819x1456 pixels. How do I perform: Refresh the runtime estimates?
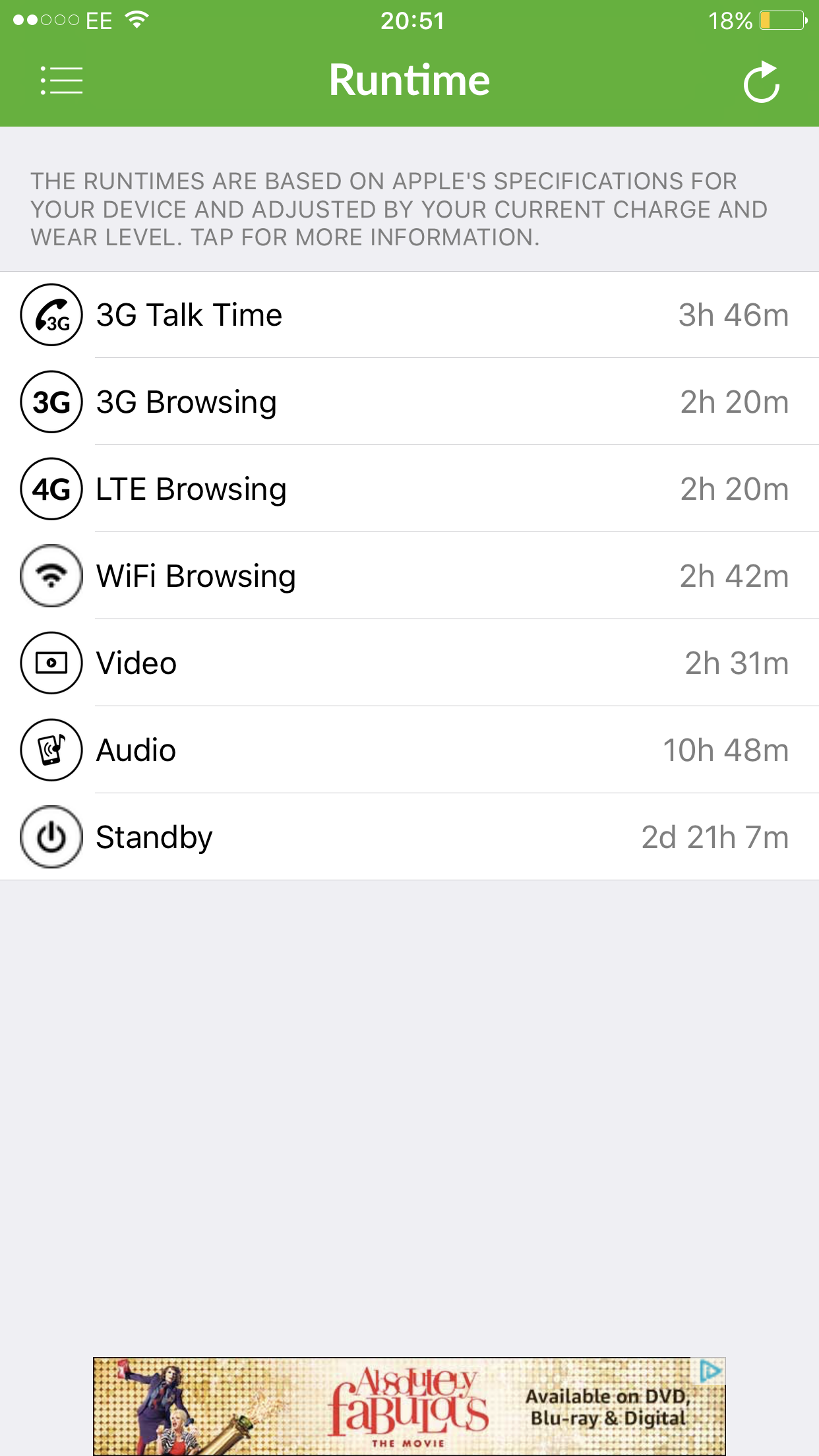pos(762,82)
